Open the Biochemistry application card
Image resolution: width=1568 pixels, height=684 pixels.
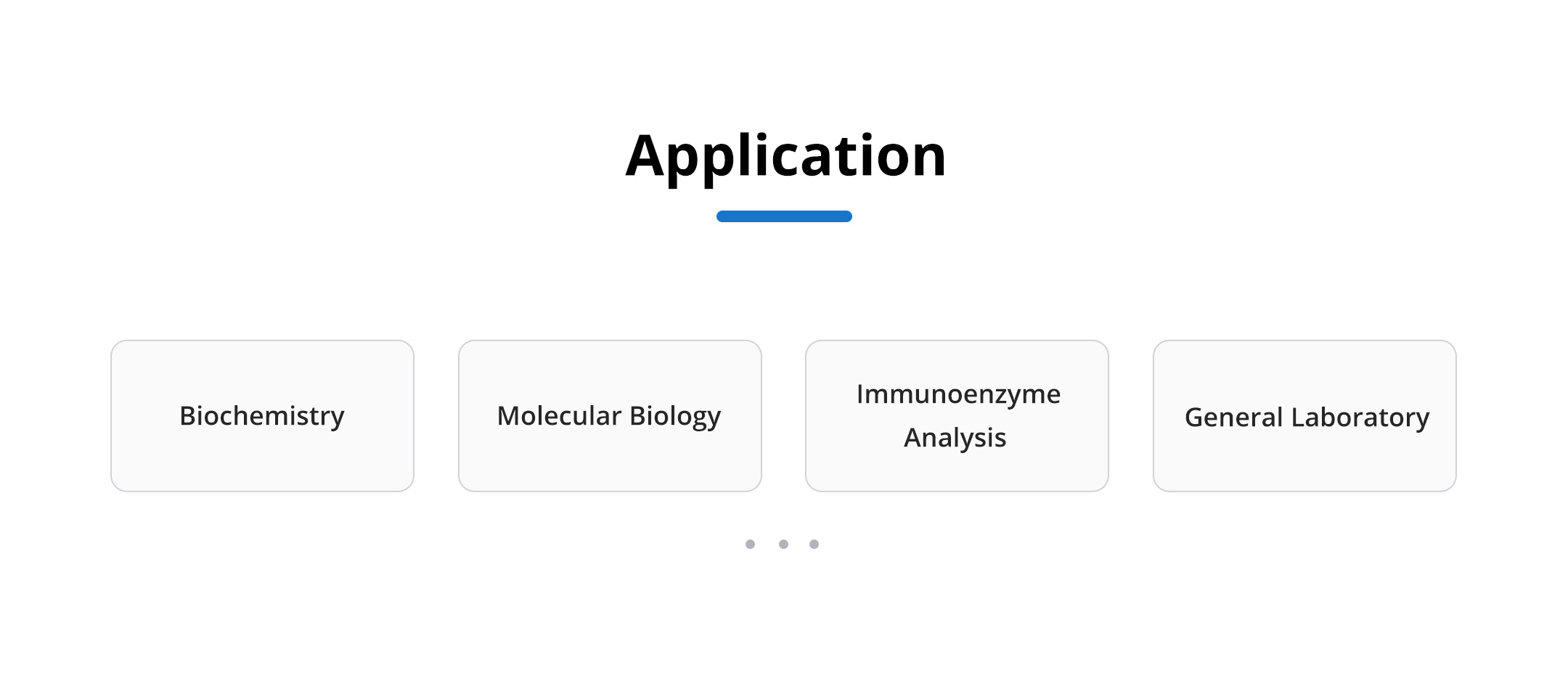coord(262,416)
